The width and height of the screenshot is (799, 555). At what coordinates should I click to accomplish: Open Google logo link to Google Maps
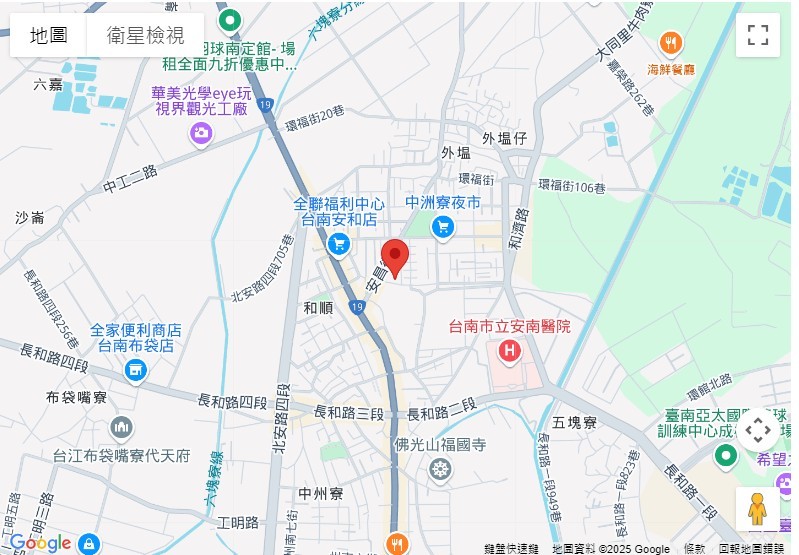click(x=40, y=542)
